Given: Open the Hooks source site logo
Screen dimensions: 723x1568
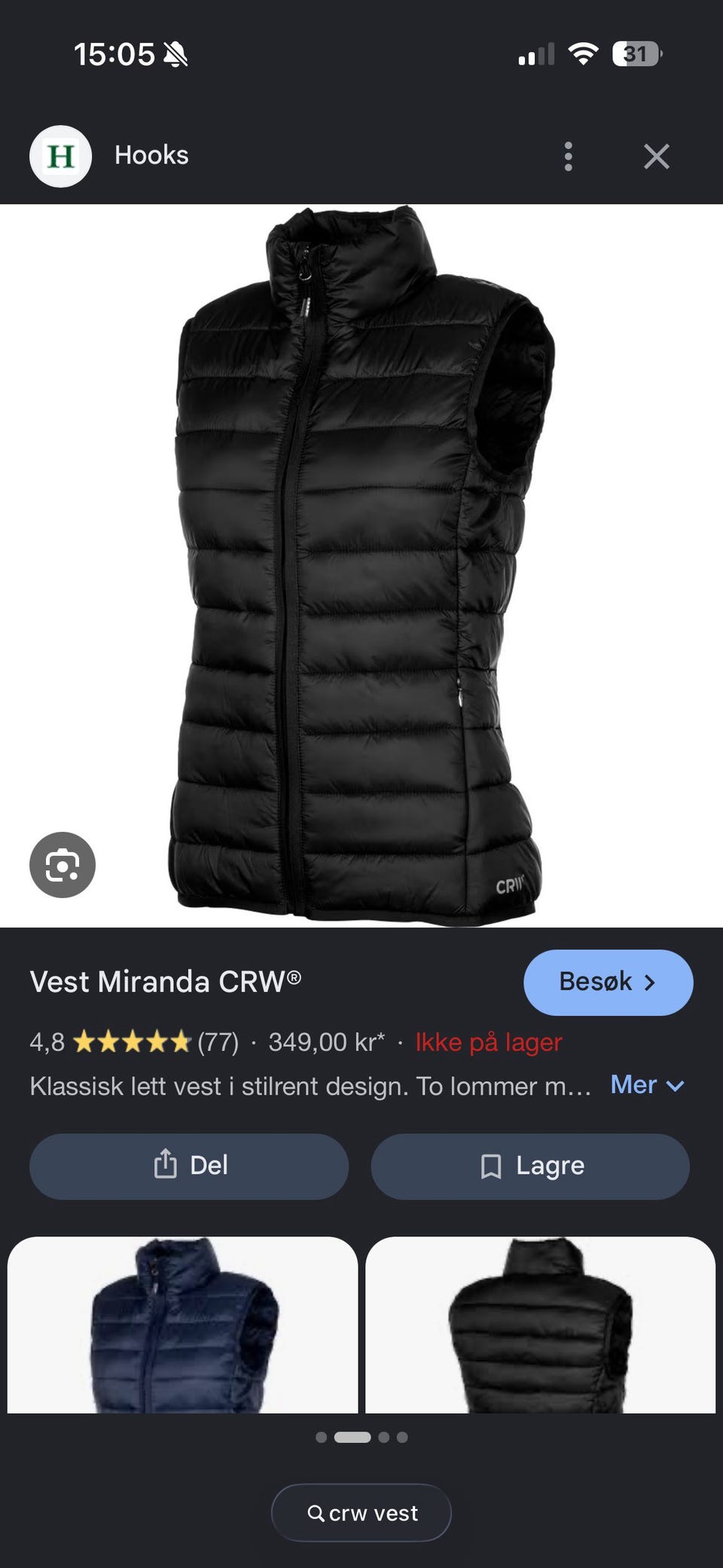Looking at the screenshot, I should 60,156.
